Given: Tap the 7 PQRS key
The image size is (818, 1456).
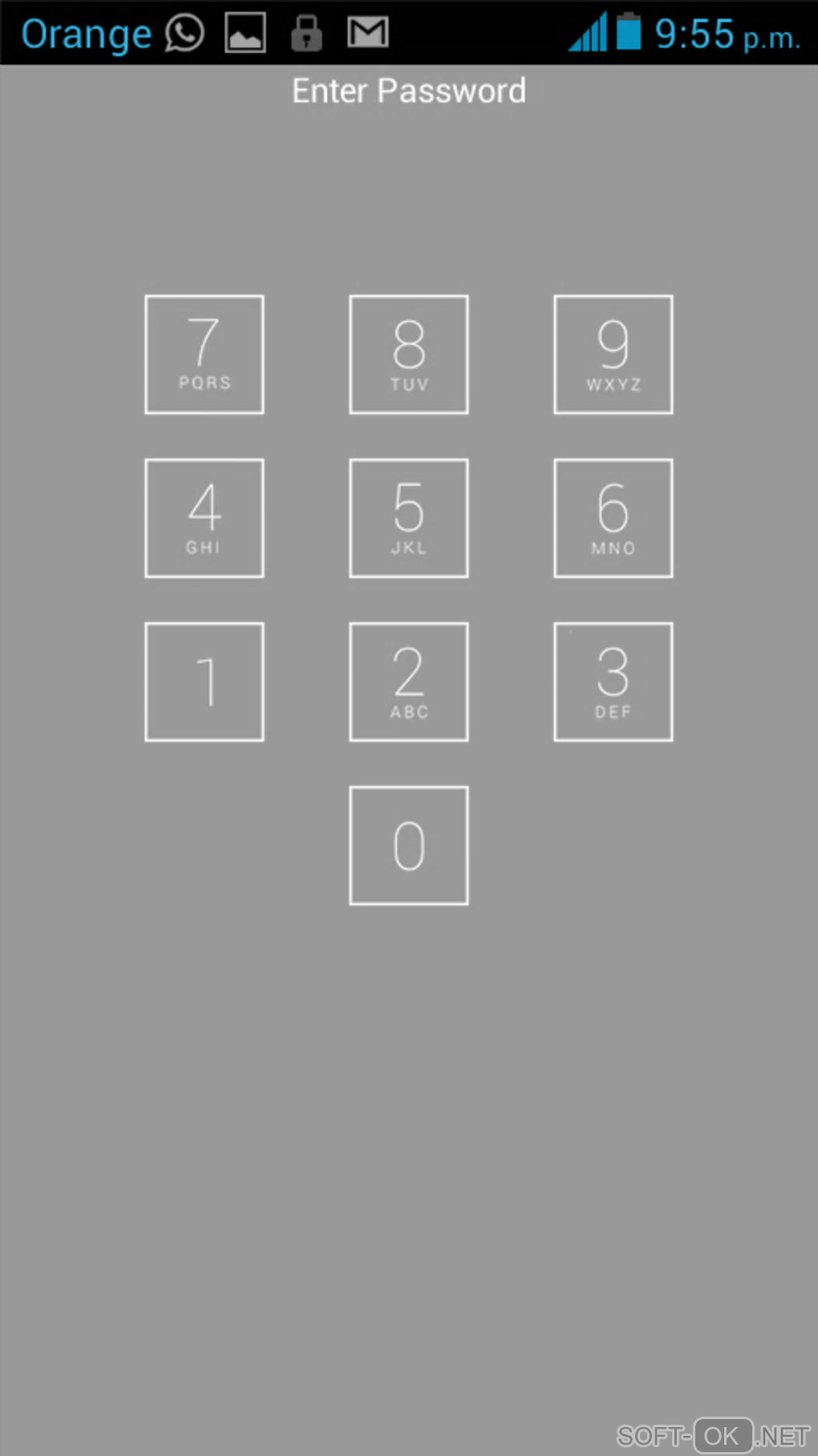Looking at the screenshot, I should [x=204, y=355].
